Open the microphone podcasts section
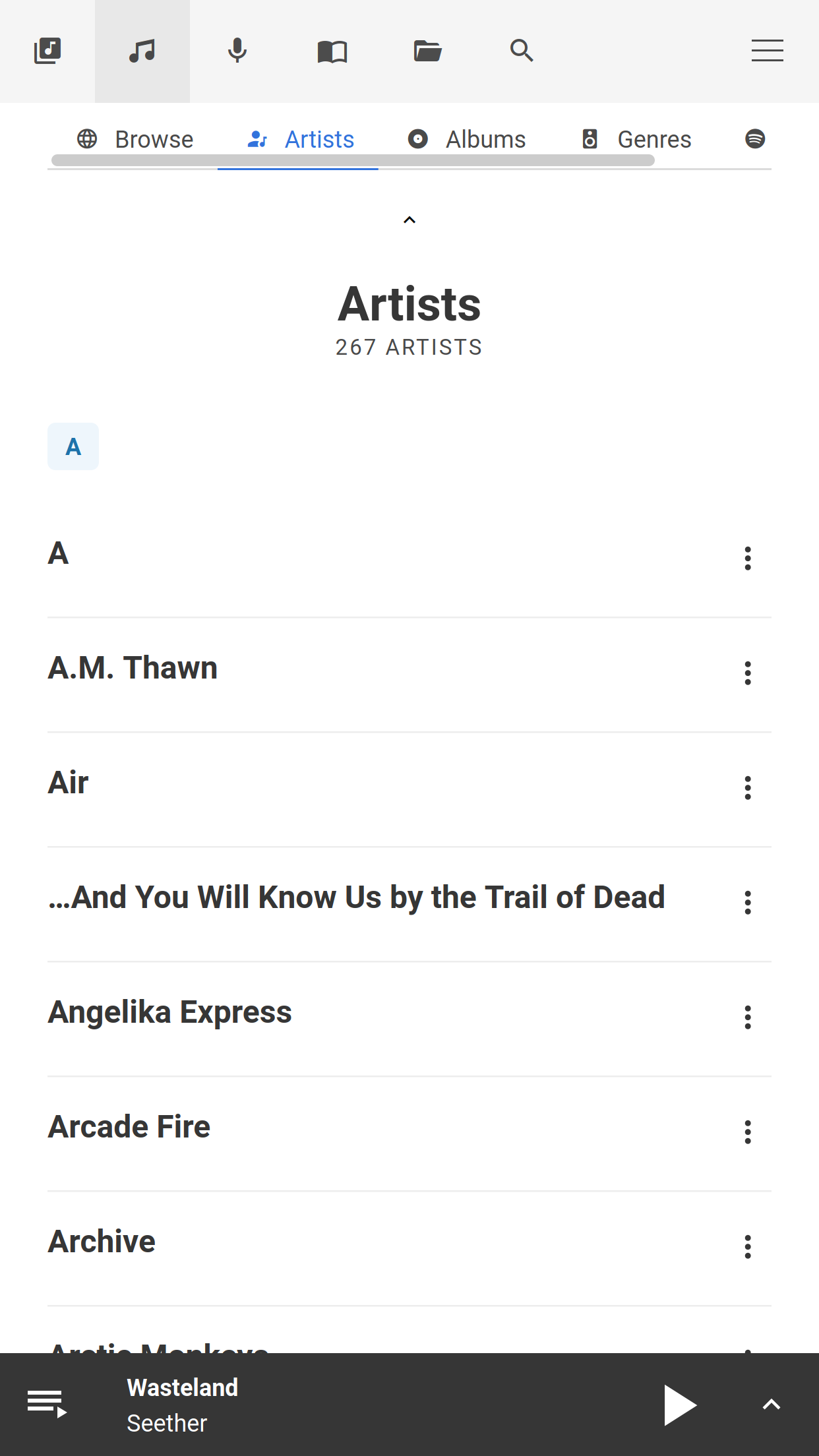819x1456 pixels. 237,50
